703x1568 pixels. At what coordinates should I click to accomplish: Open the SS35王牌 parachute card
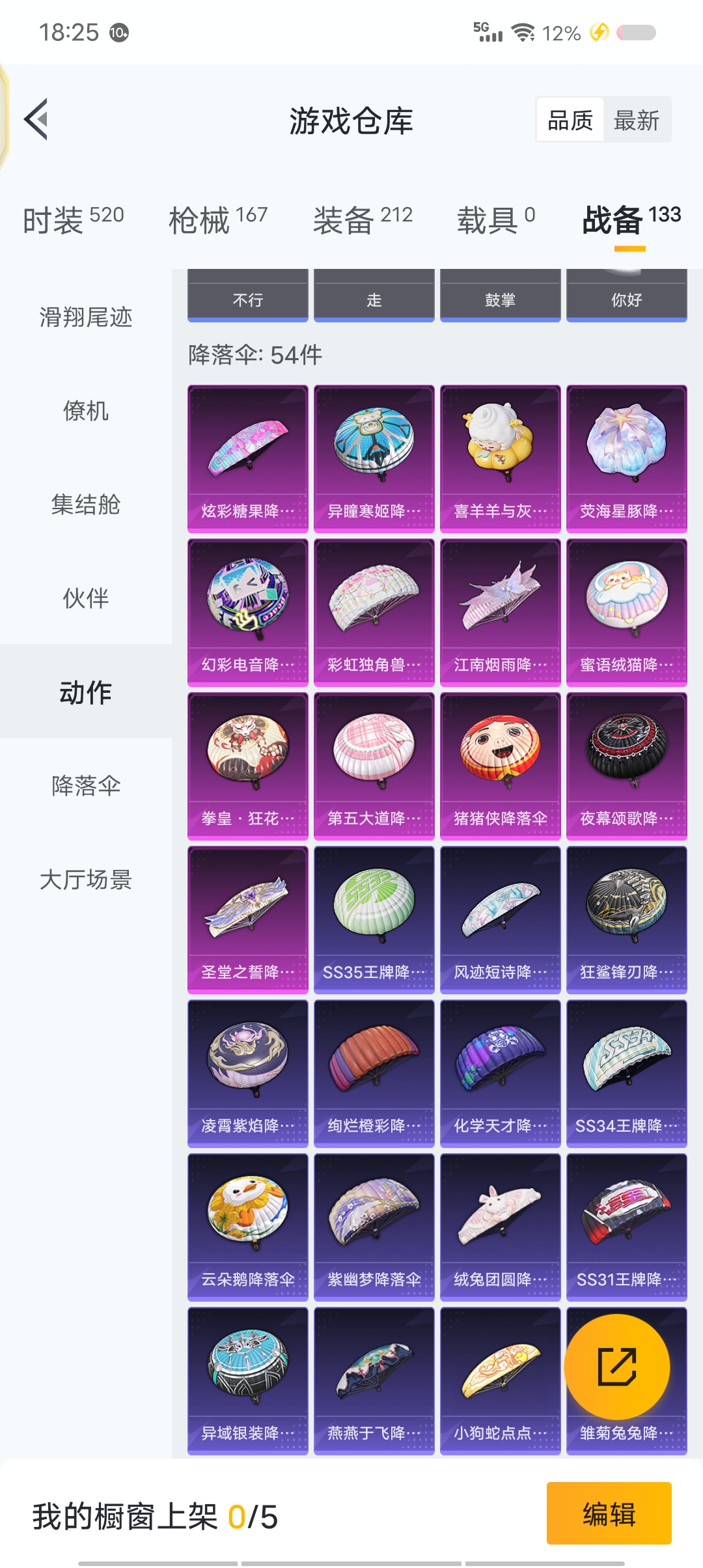coord(374,919)
